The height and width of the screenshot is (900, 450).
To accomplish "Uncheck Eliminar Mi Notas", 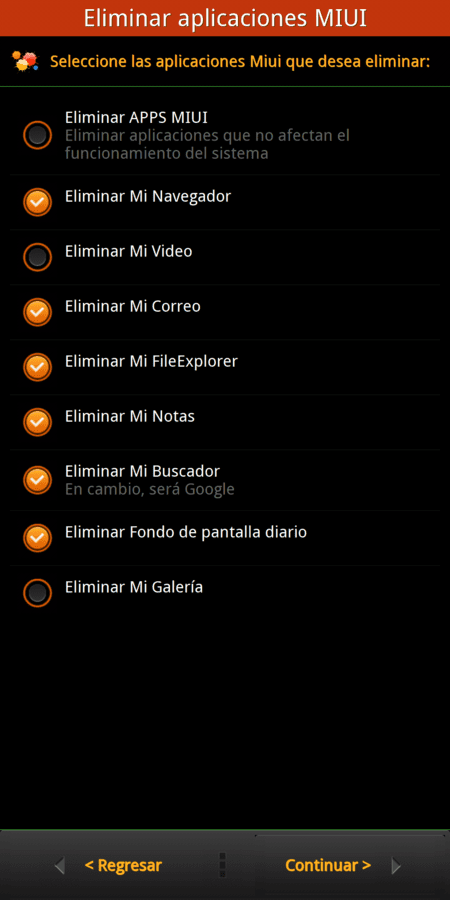I will tap(37, 422).
